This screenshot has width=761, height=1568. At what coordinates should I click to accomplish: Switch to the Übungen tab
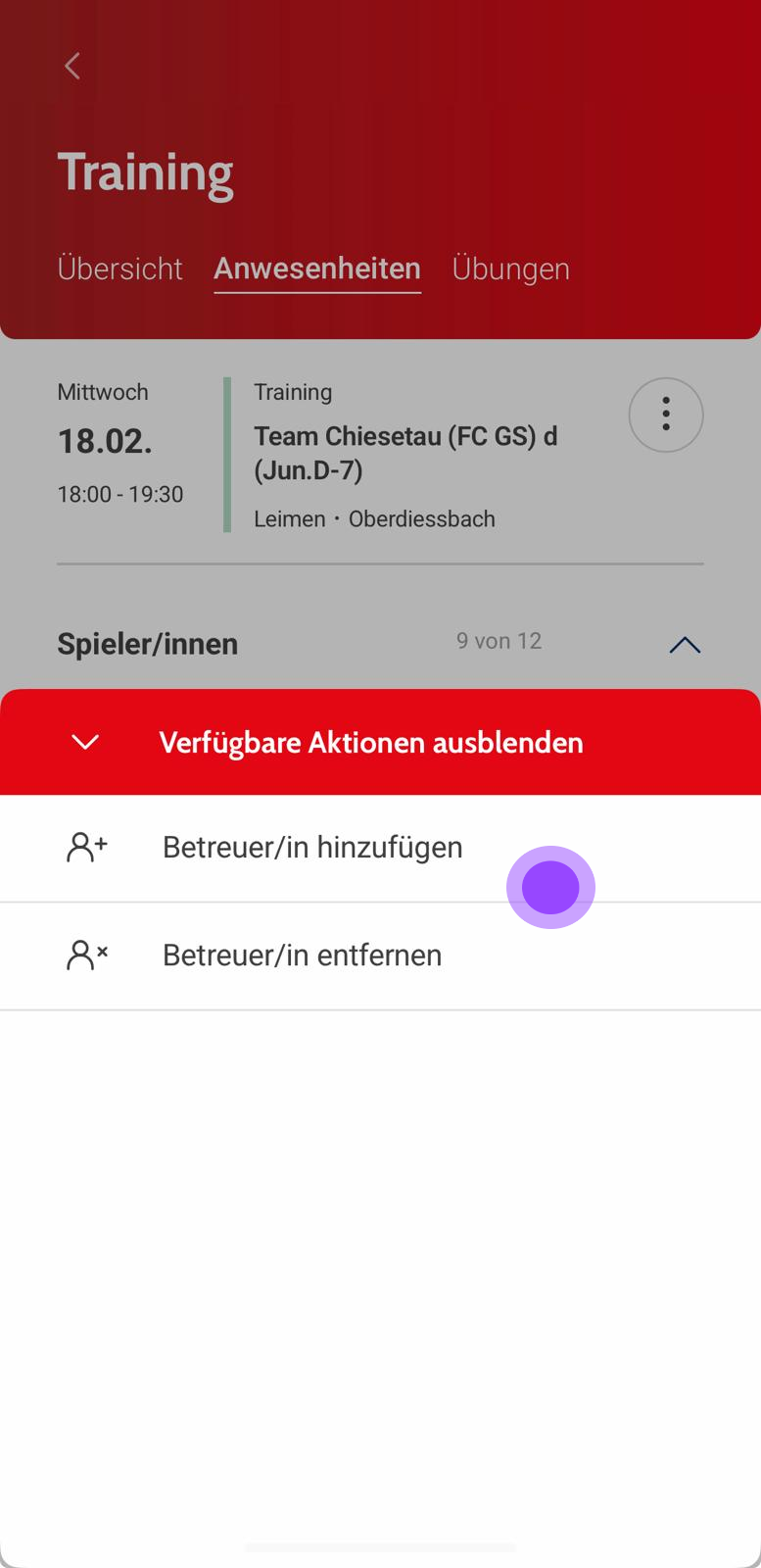[510, 269]
